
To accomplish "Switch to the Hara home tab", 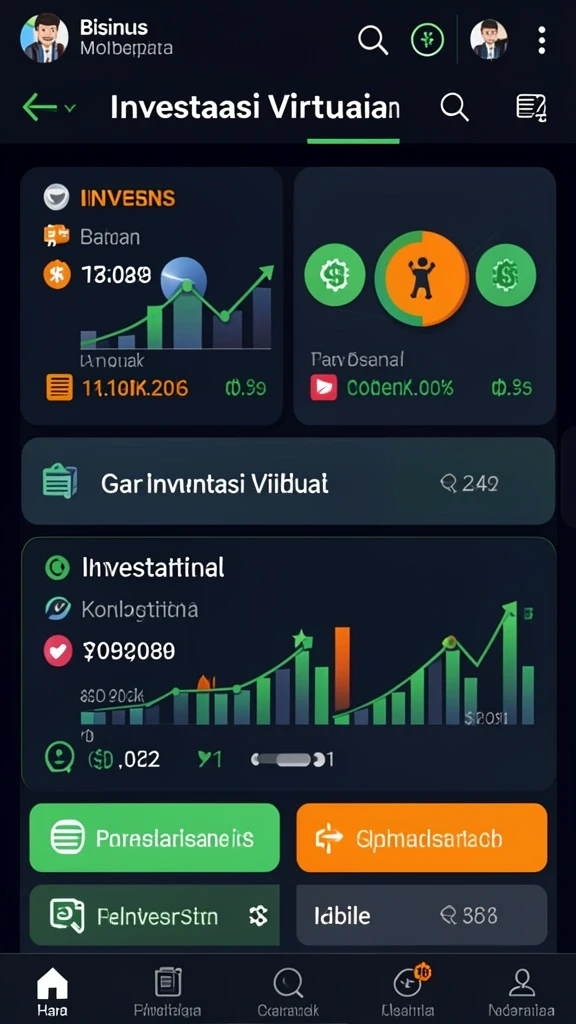I will click(52, 991).
